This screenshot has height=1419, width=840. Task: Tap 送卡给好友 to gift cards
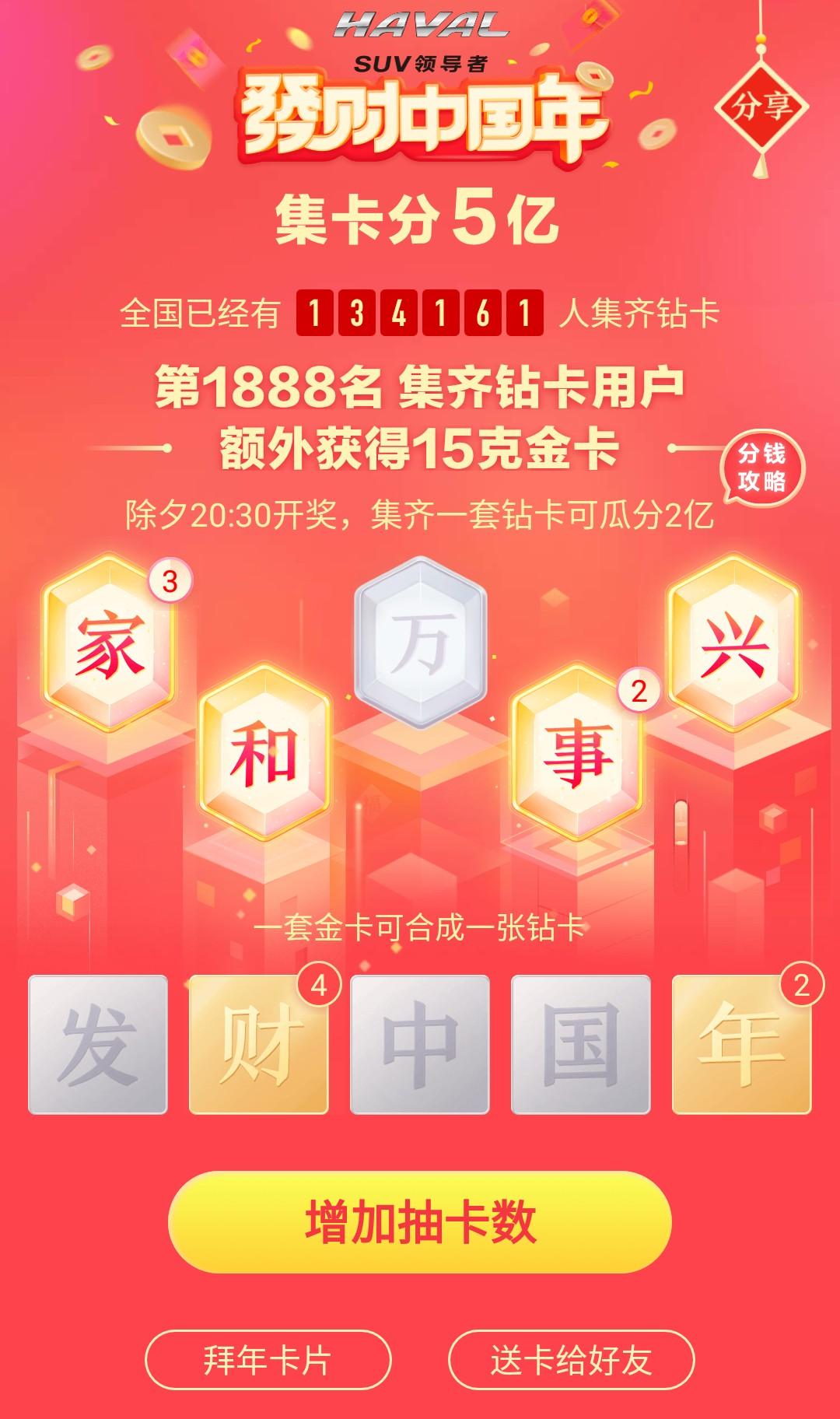571,1361
